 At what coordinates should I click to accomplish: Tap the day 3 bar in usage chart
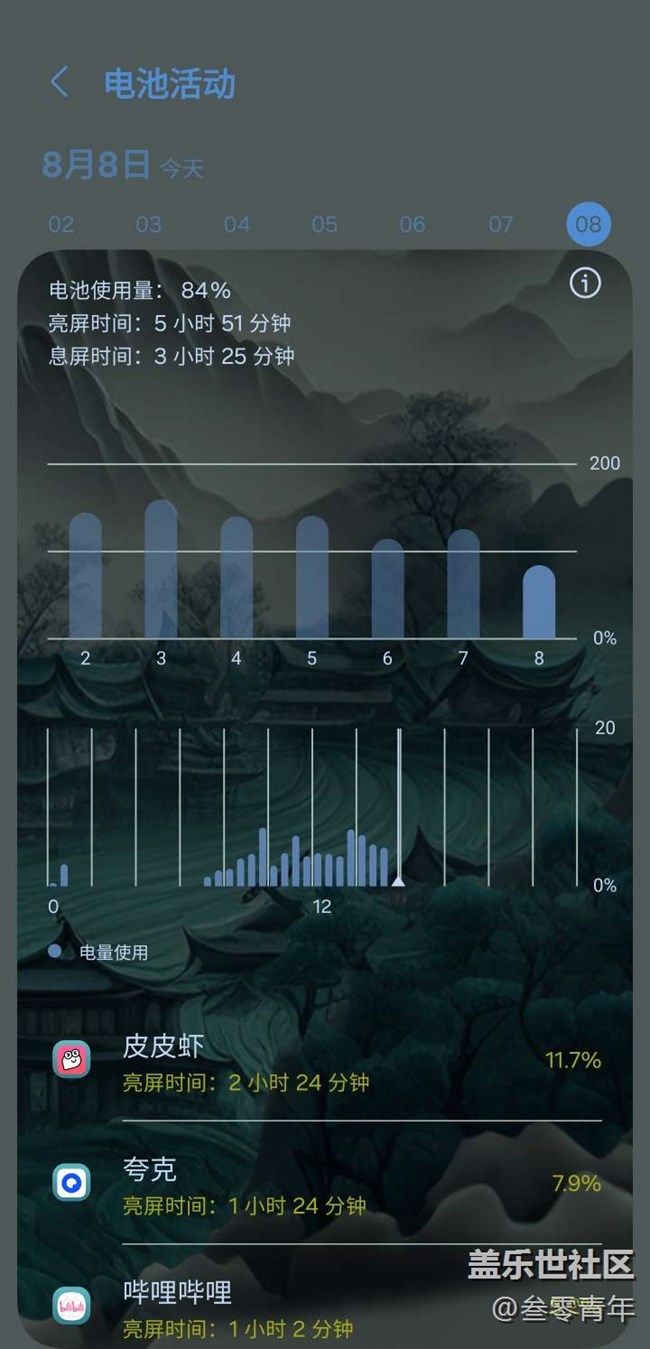point(161,570)
